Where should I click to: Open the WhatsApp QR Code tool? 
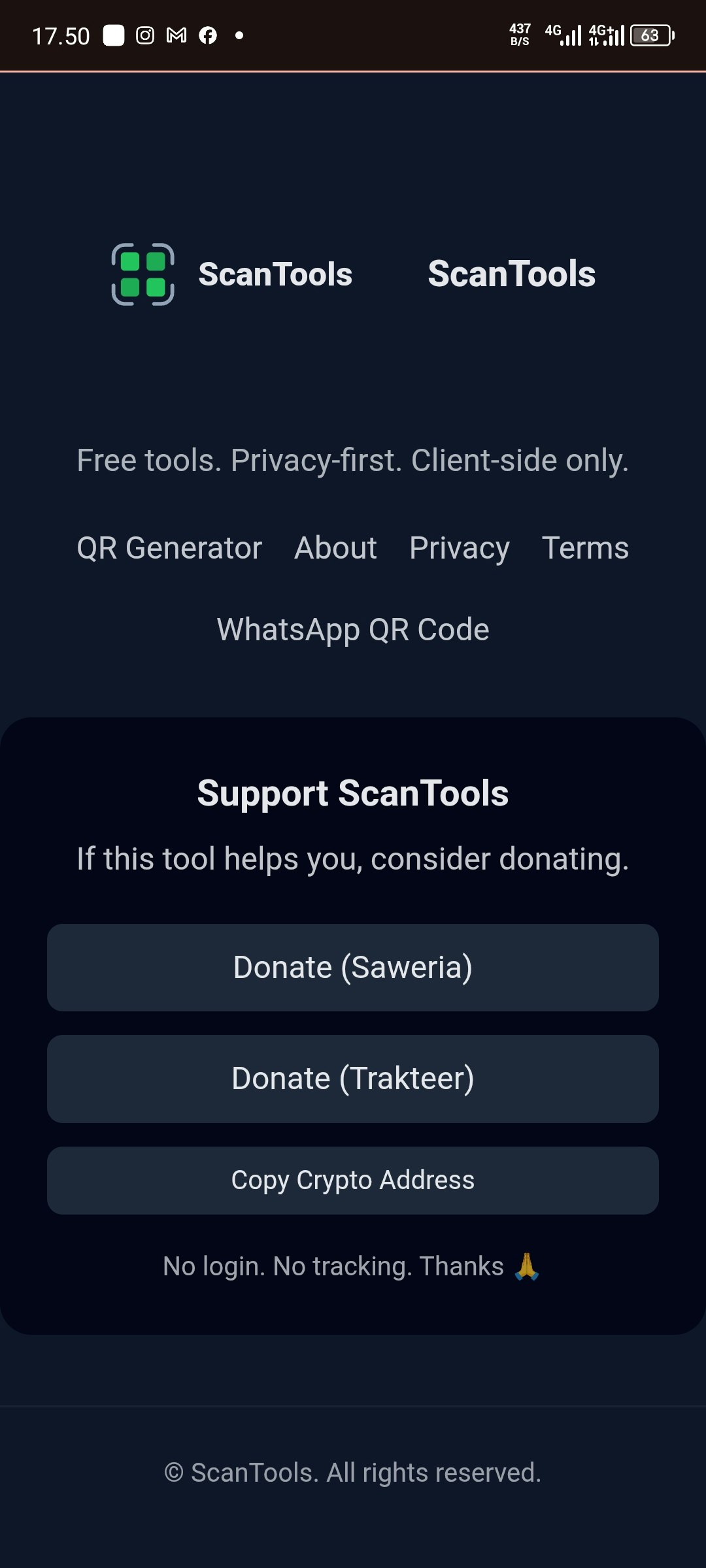(x=352, y=629)
